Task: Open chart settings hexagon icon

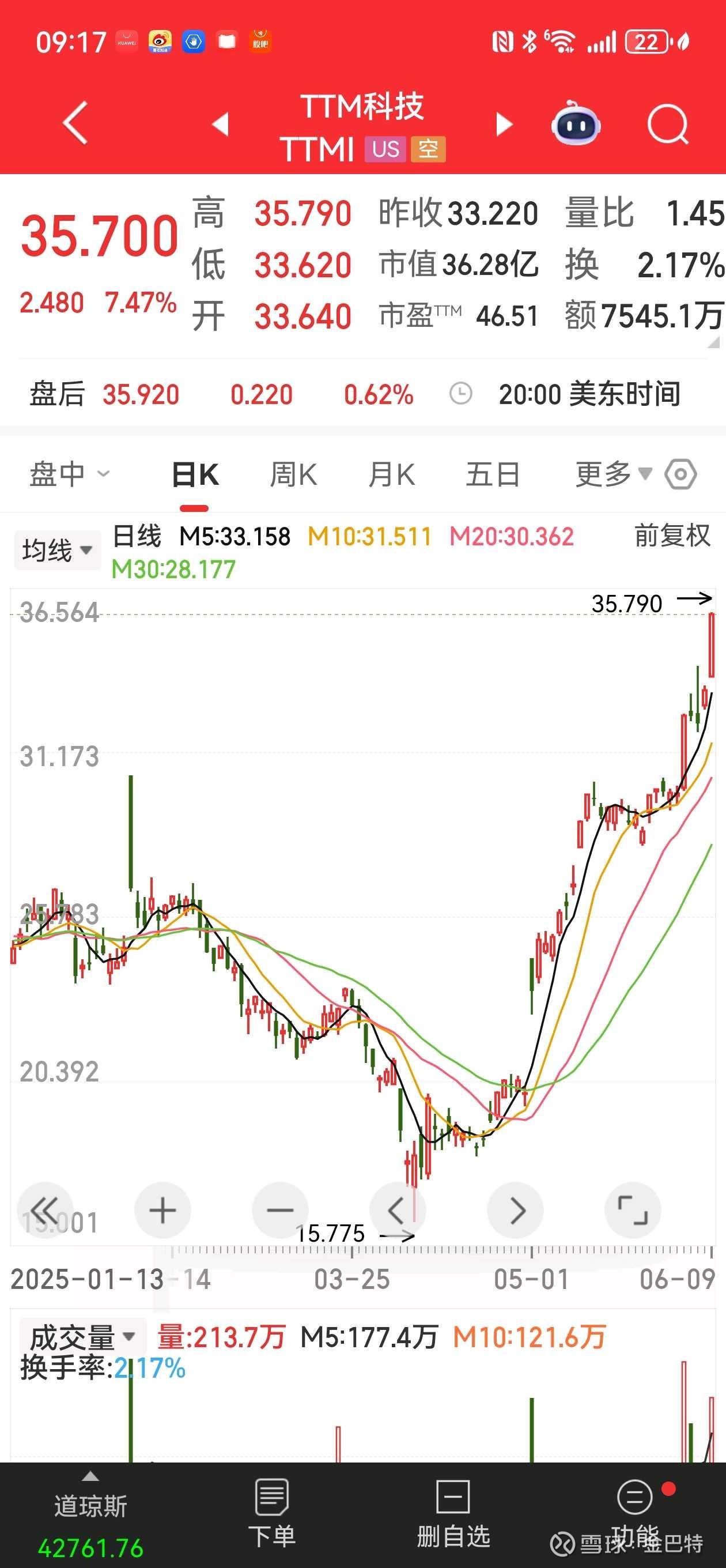Action: [x=680, y=474]
